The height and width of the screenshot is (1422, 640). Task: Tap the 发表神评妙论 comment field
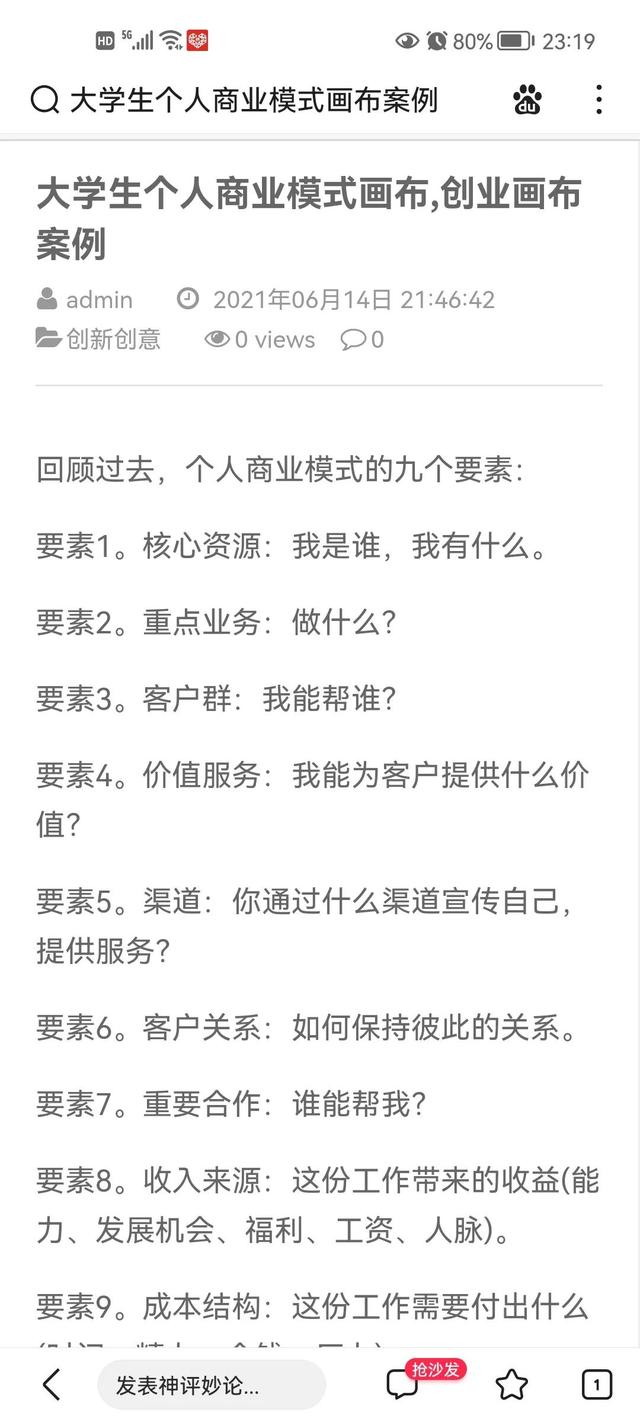(x=210, y=1385)
